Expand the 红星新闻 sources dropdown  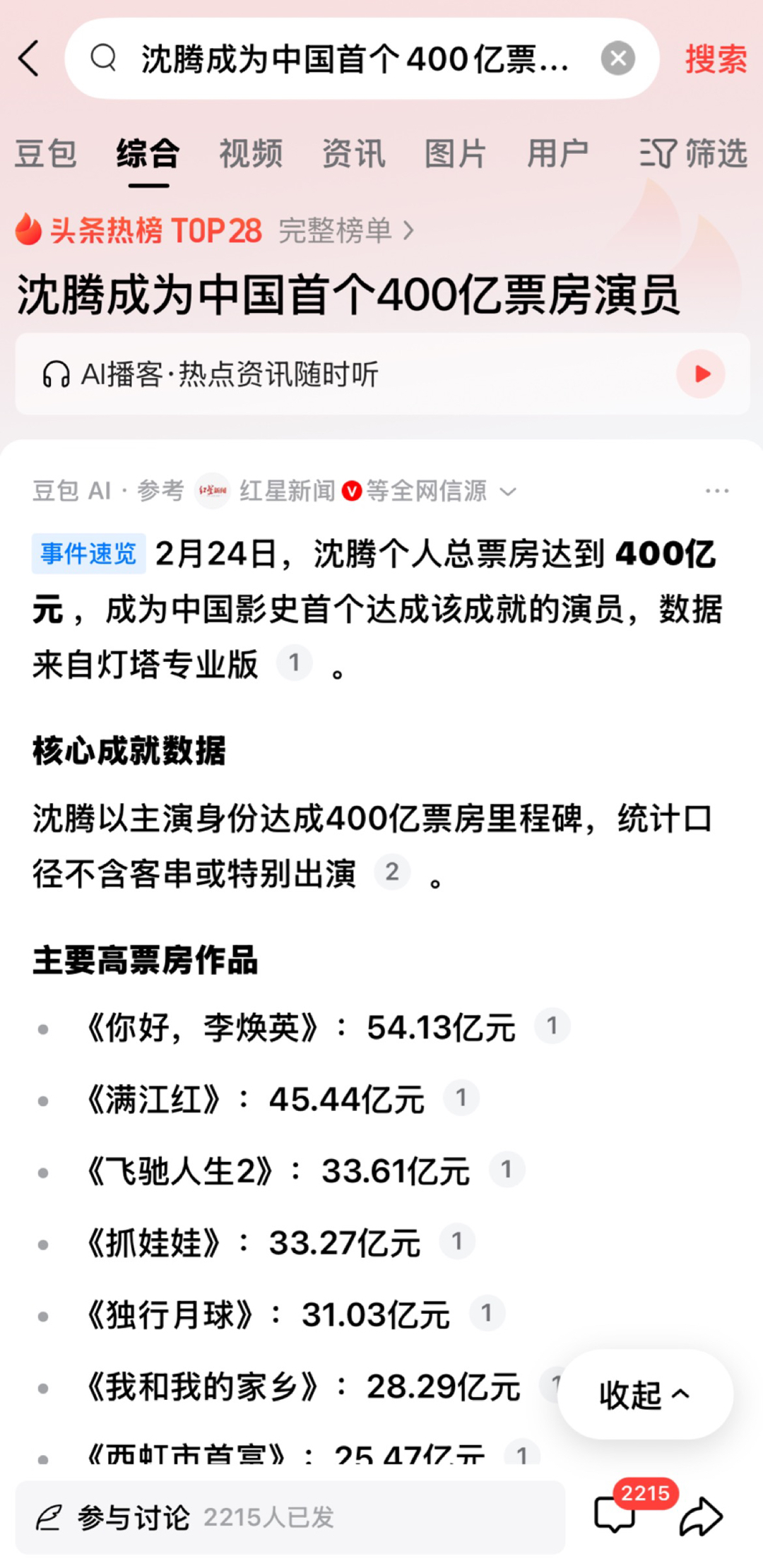click(x=508, y=491)
